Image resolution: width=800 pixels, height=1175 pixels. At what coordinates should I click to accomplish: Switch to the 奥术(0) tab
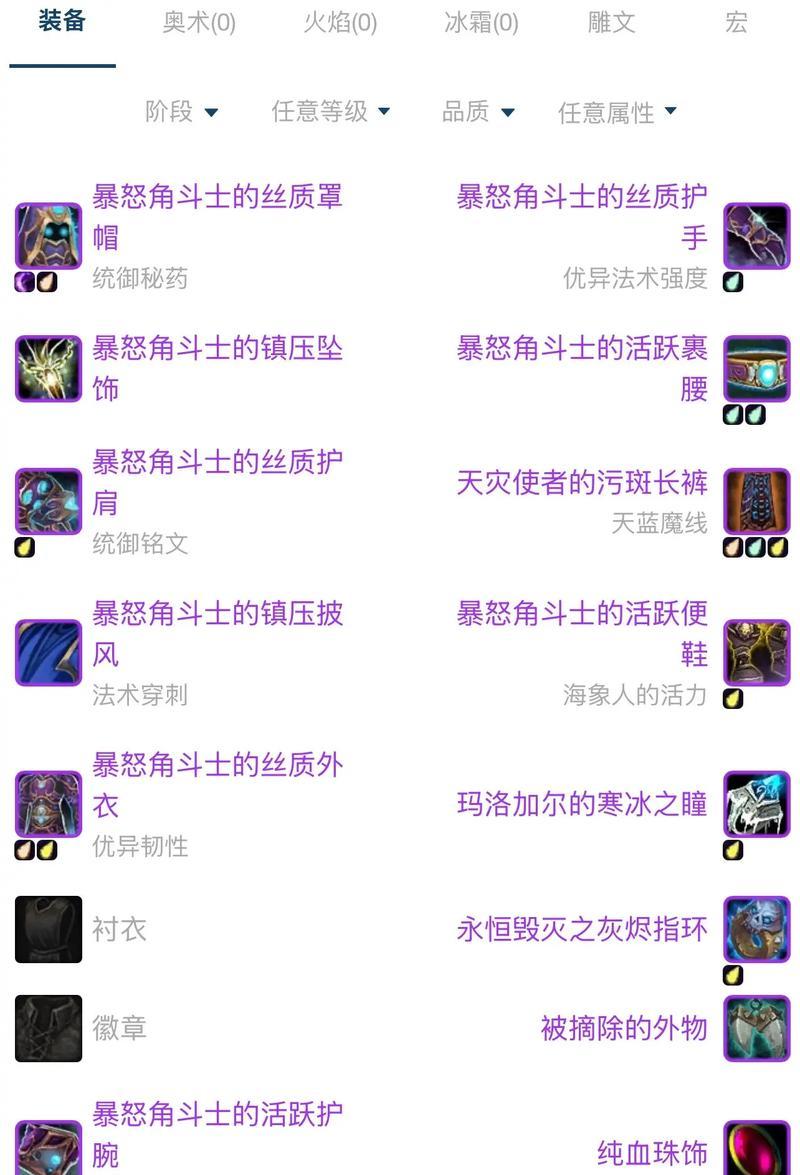[x=197, y=23]
